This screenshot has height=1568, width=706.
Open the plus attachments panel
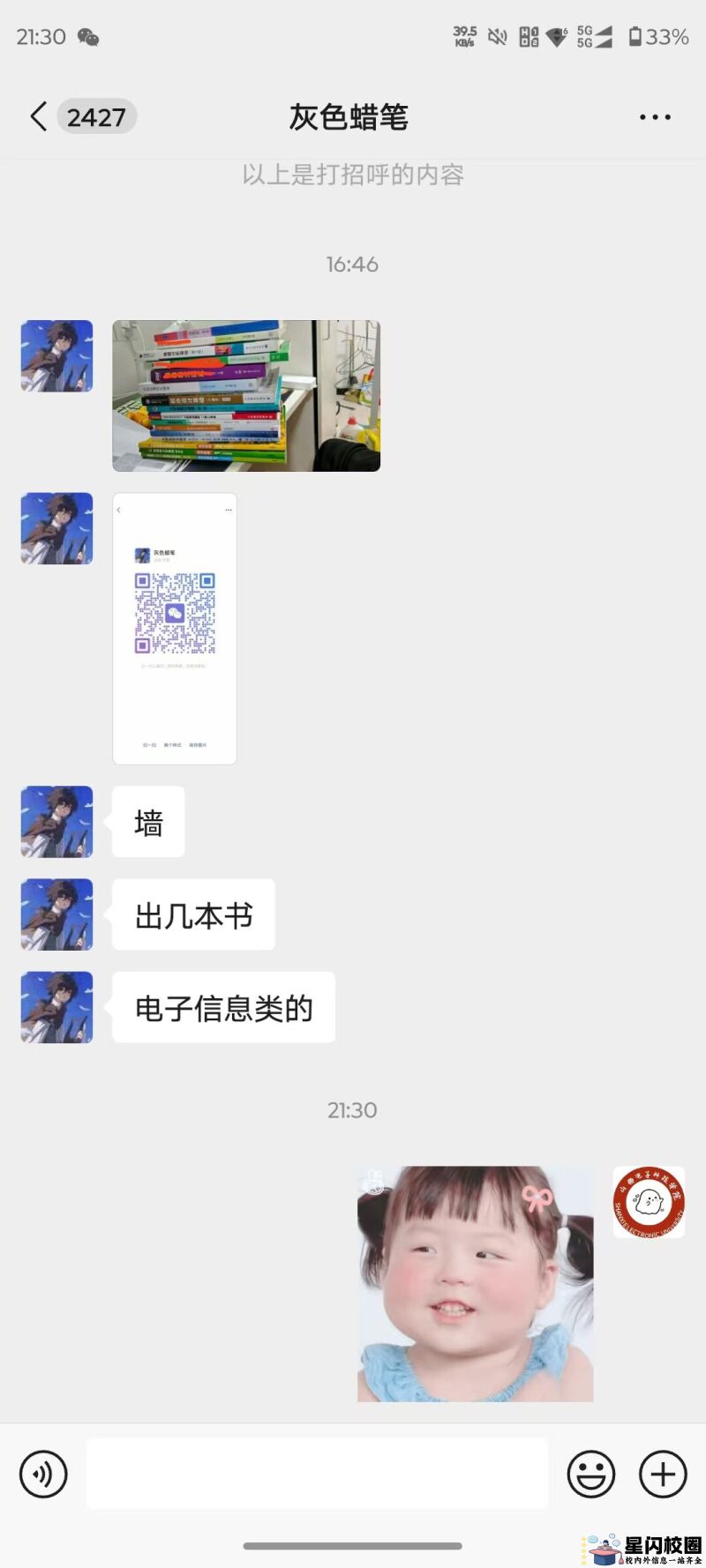[x=663, y=1474]
